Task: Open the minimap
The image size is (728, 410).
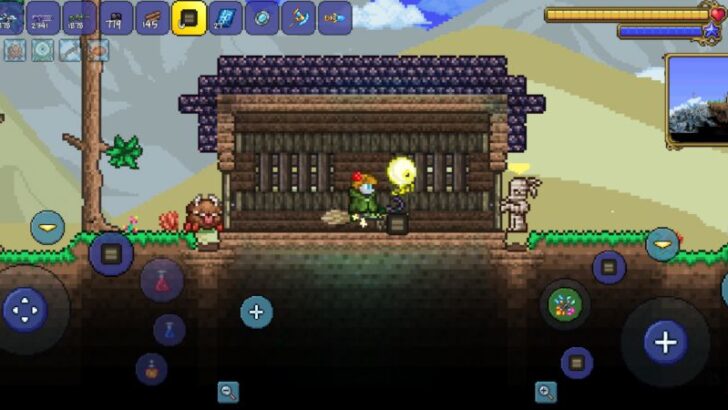Action: pos(698,98)
